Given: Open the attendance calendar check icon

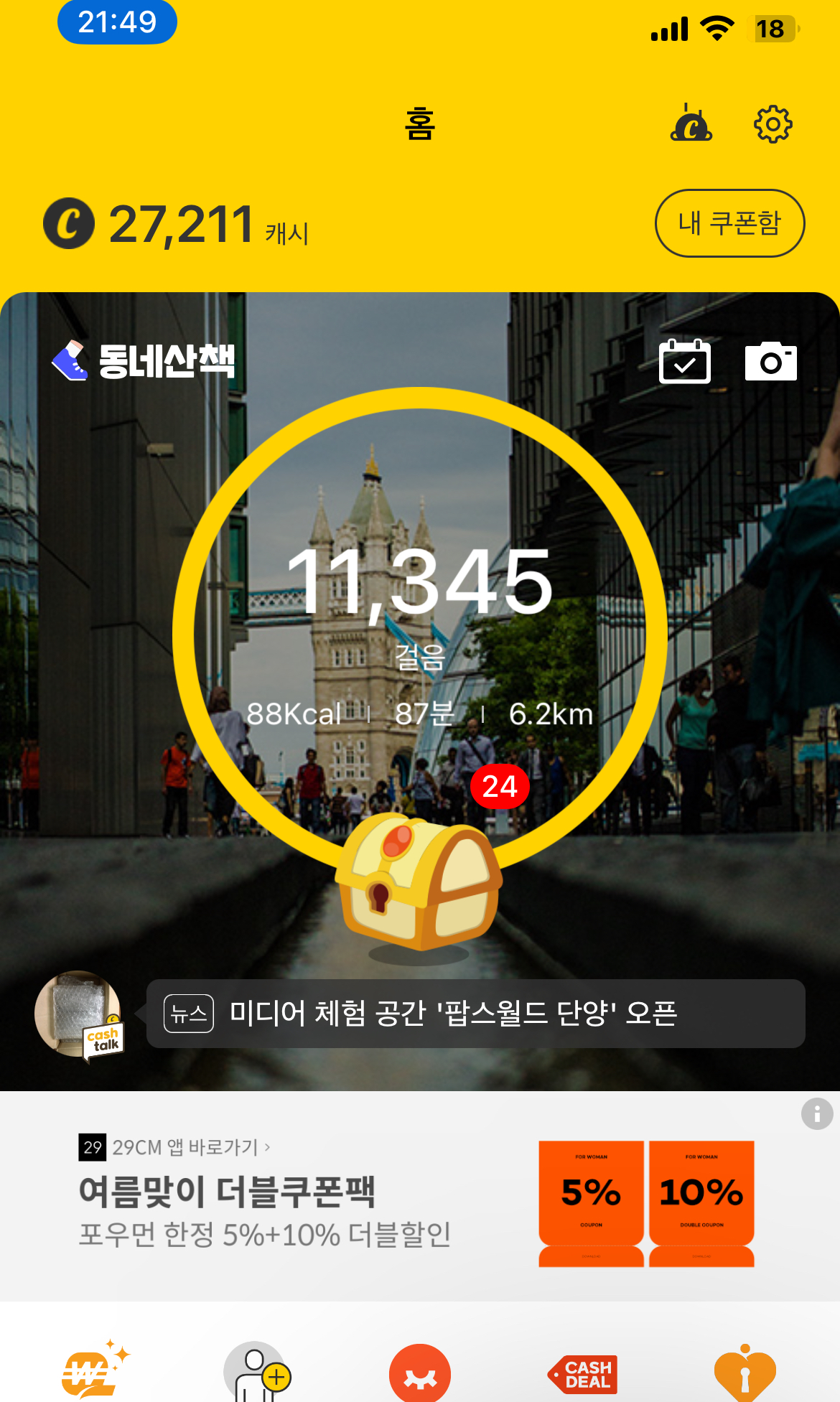Looking at the screenshot, I should coord(684,362).
